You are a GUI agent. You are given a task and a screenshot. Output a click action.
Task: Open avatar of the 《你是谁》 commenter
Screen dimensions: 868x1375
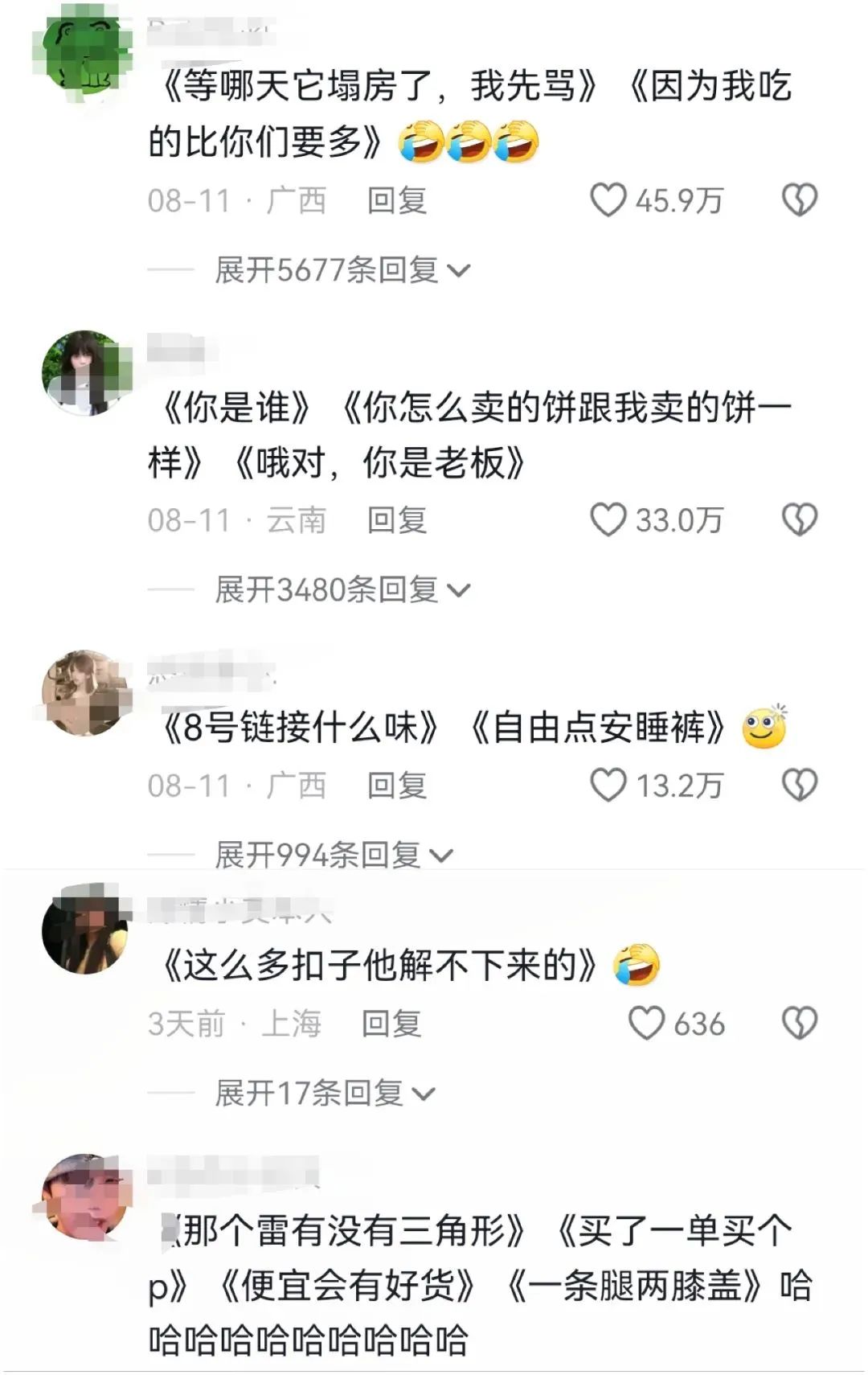point(85,372)
